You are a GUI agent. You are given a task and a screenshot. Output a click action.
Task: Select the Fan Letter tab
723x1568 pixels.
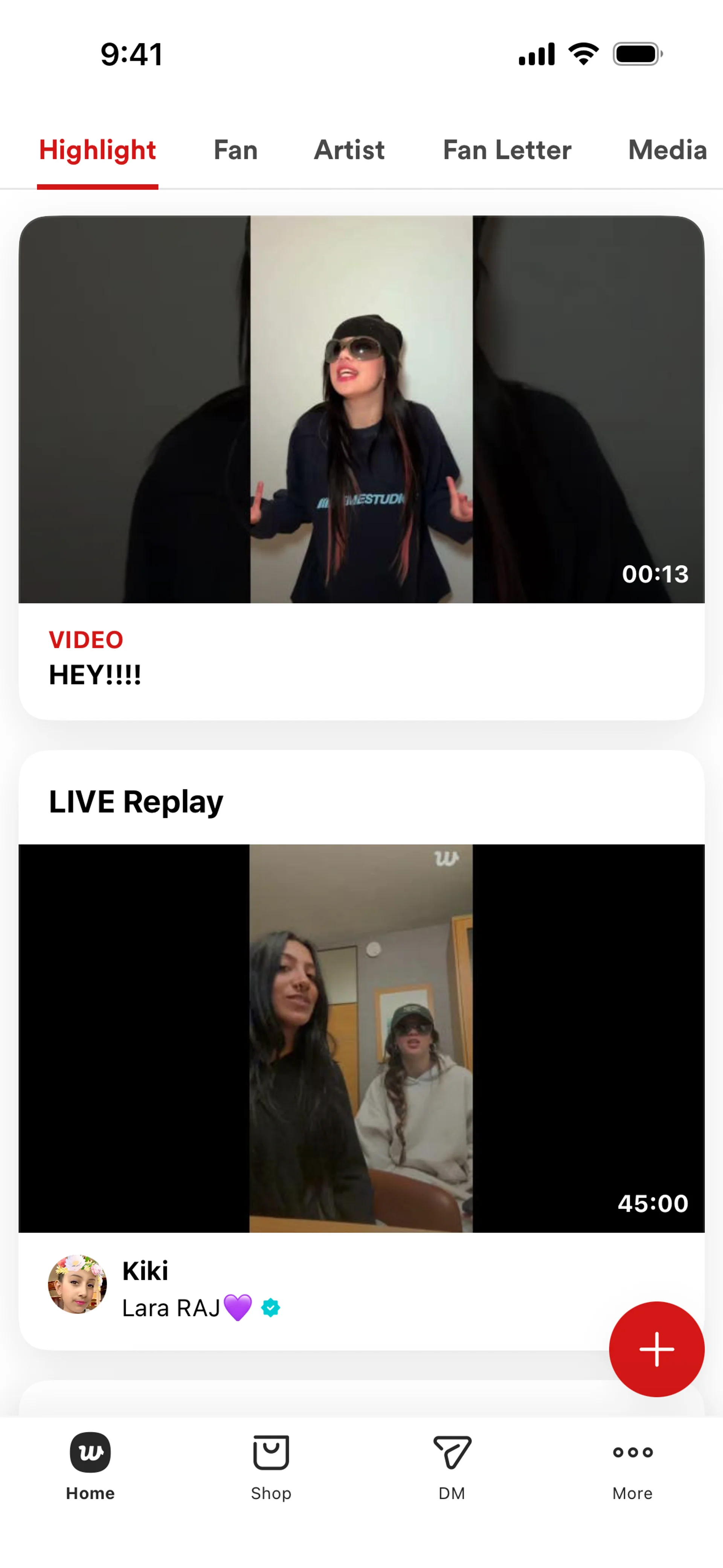pyautogui.click(x=507, y=150)
